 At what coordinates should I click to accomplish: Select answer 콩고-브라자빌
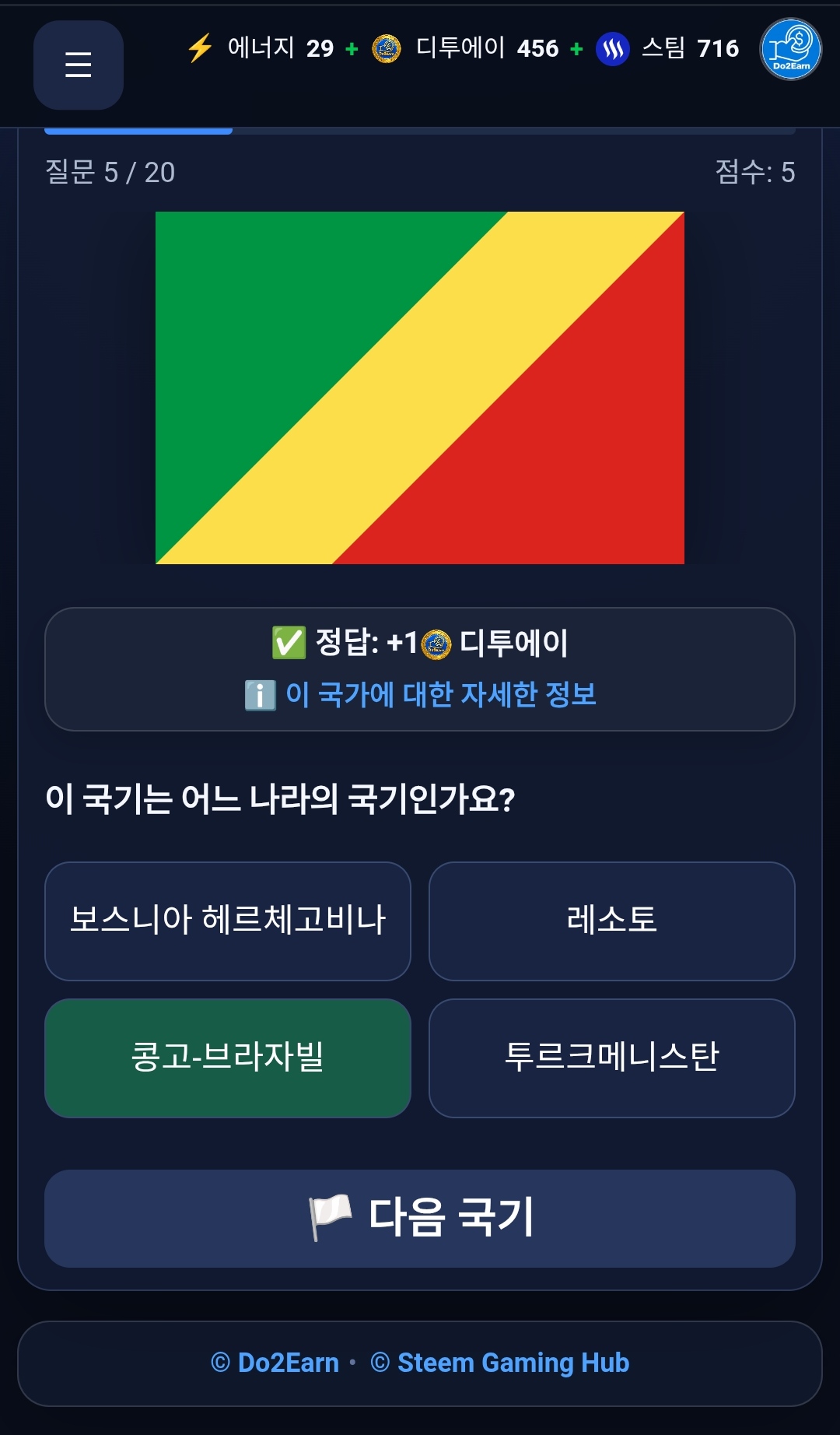click(x=228, y=1058)
